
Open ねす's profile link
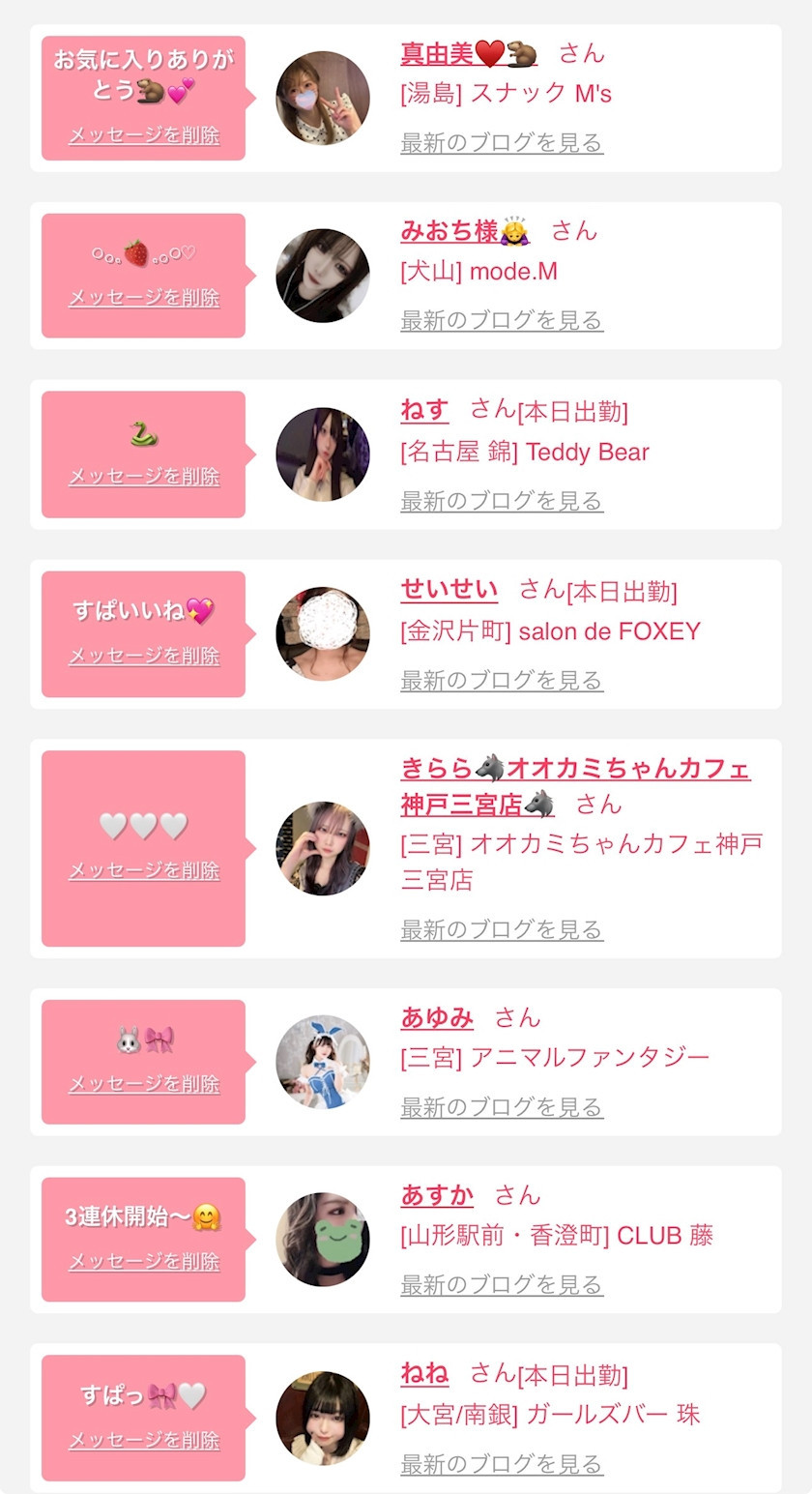coord(424,410)
